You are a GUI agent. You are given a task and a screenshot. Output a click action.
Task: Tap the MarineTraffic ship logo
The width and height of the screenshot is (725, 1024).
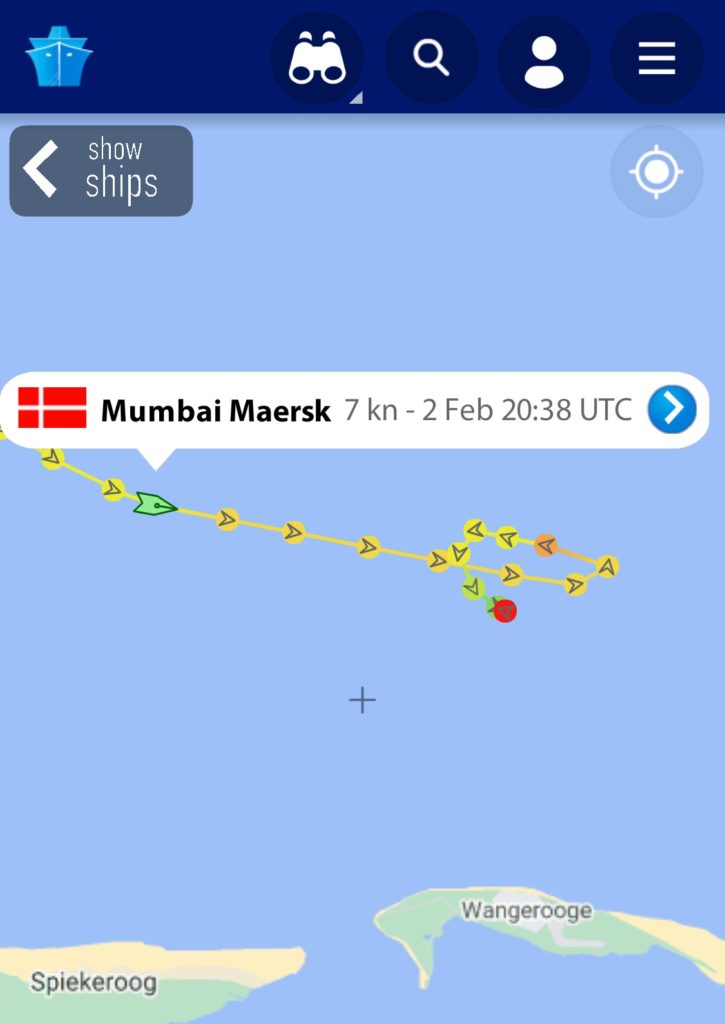coord(59,56)
